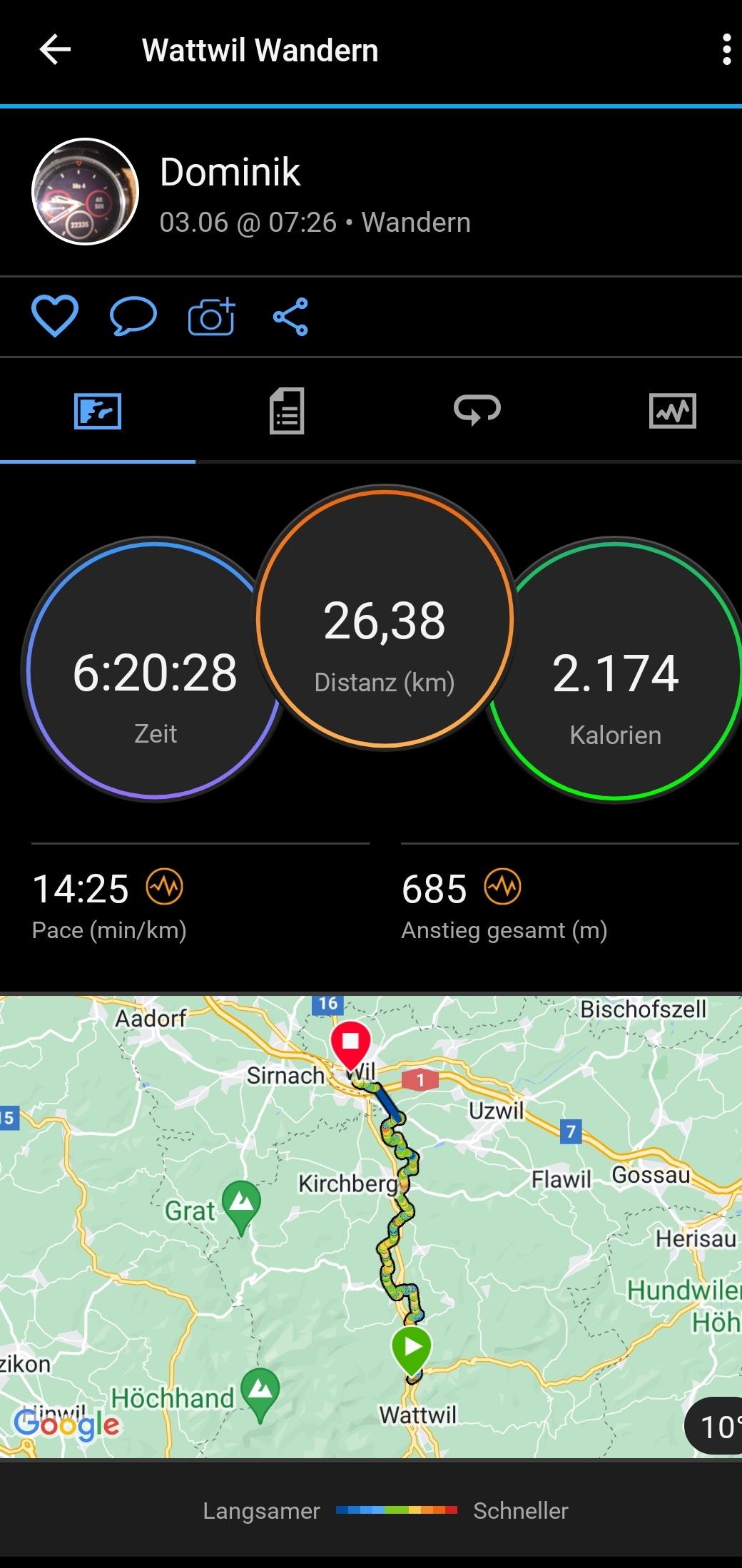This screenshot has height=1568, width=742.
Task: Go back using the arrow icon
Action: (x=55, y=50)
